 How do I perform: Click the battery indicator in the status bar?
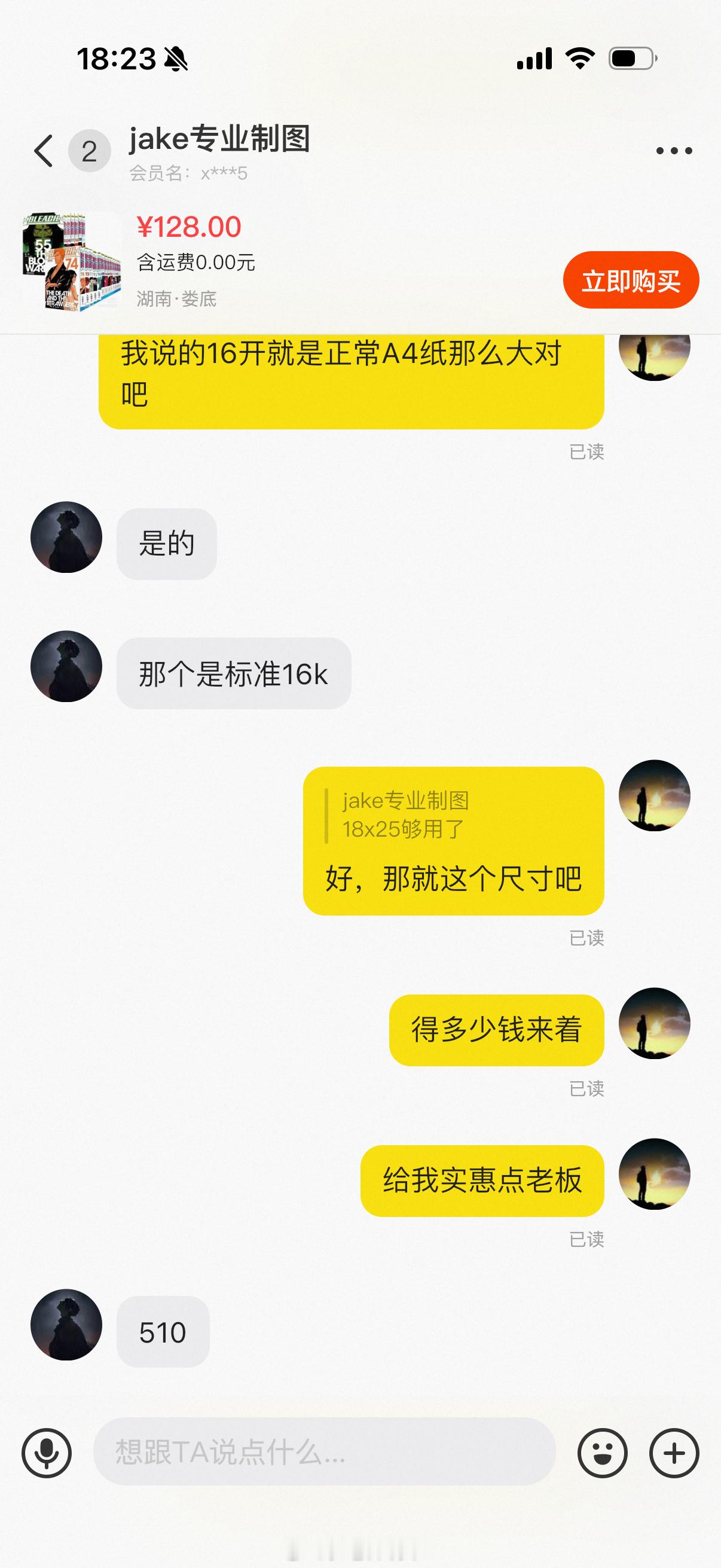[630, 57]
